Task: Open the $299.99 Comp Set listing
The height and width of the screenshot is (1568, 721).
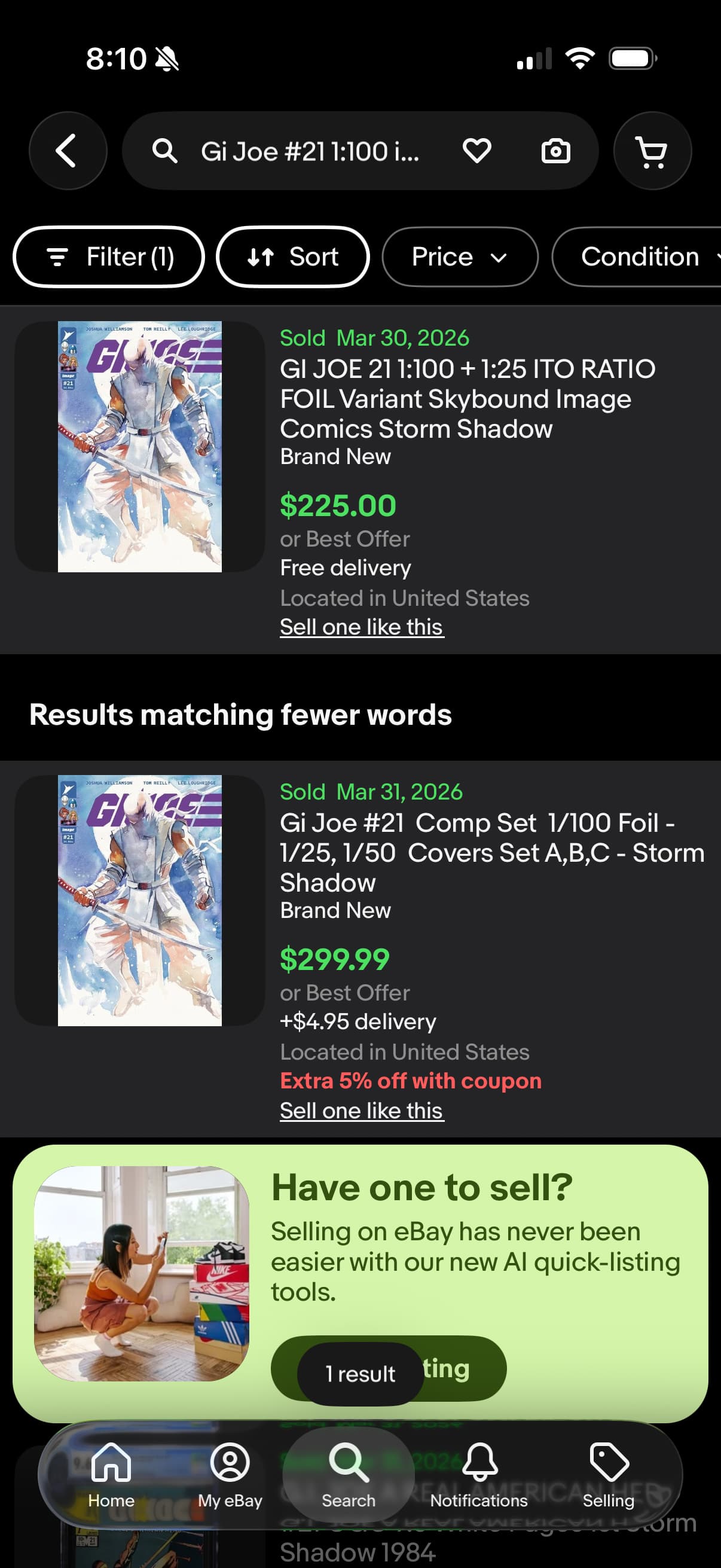Action: click(491, 852)
